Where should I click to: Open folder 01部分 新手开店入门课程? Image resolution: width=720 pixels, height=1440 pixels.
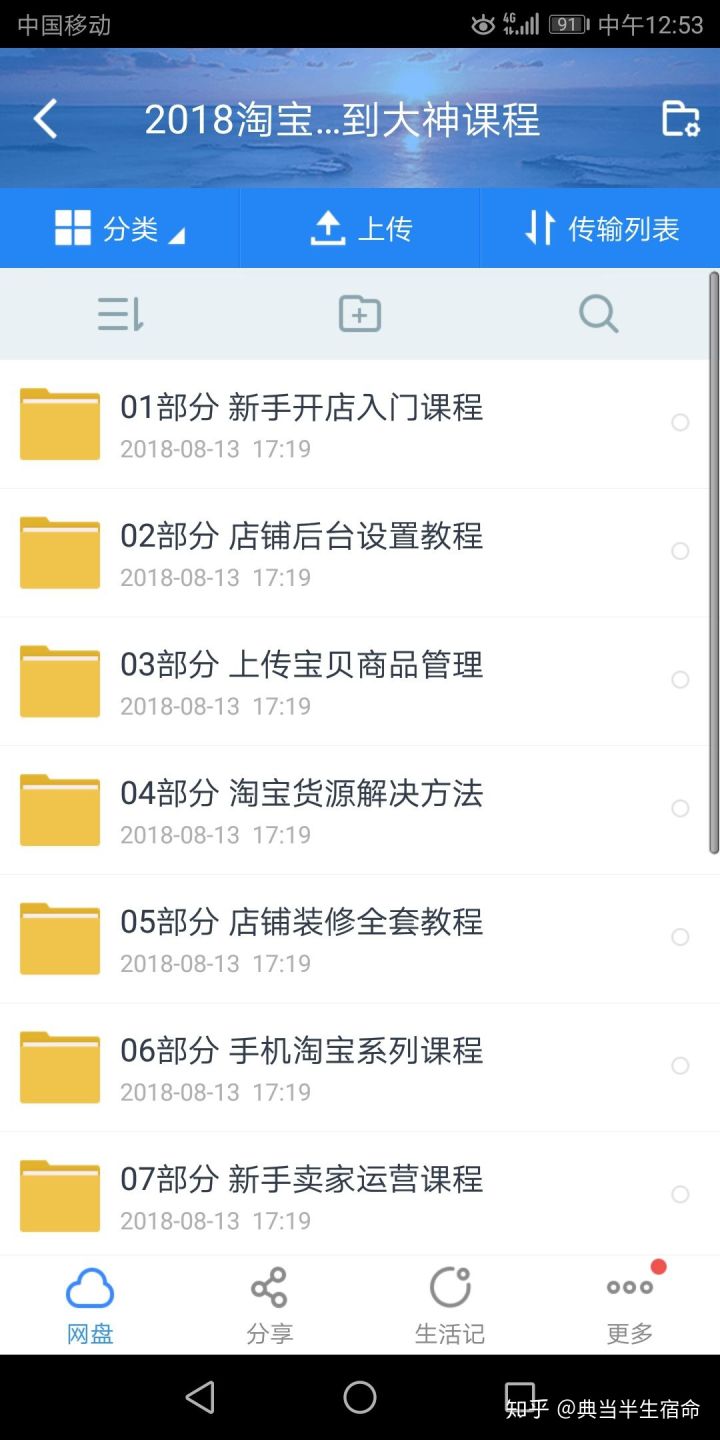pyautogui.click(x=300, y=424)
